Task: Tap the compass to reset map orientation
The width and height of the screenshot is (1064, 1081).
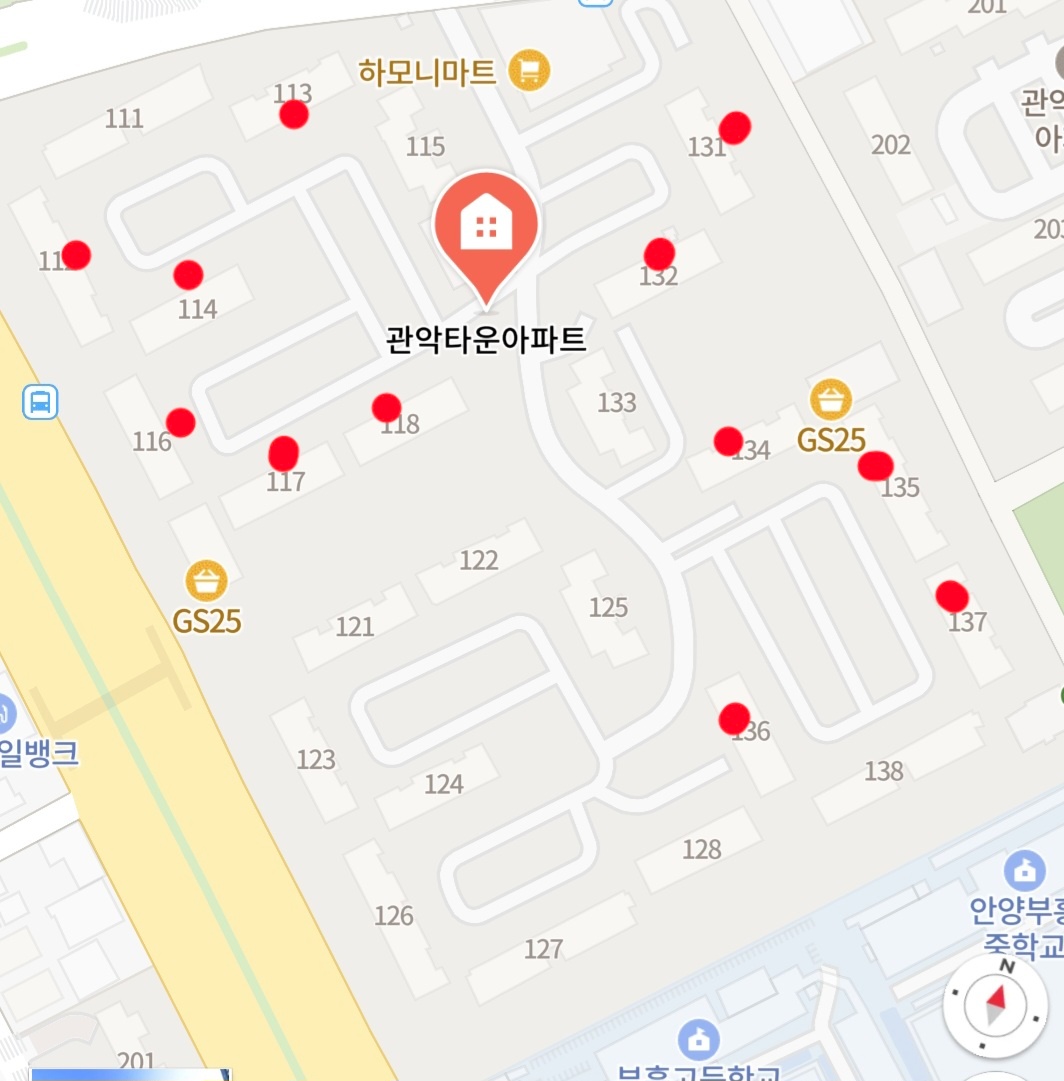Action: [x=996, y=1003]
